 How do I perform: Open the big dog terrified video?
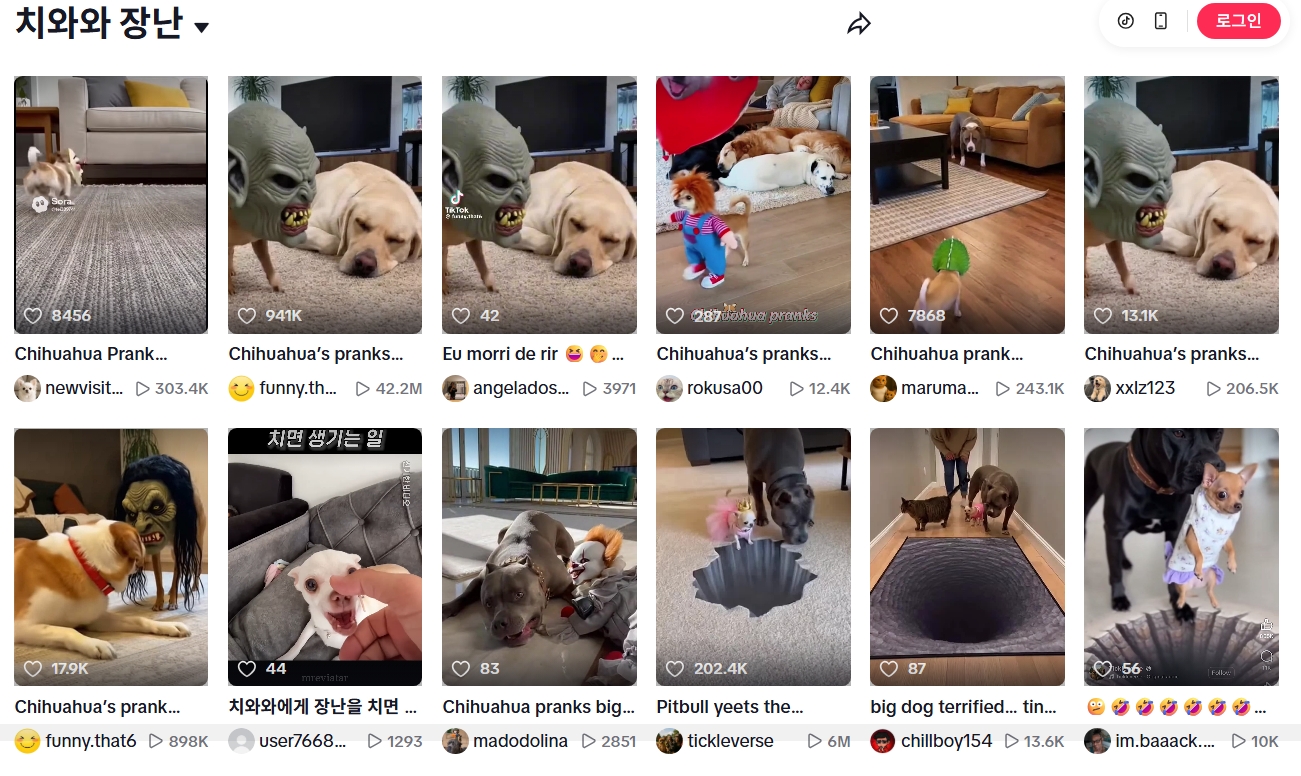pyautogui.click(x=967, y=556)
